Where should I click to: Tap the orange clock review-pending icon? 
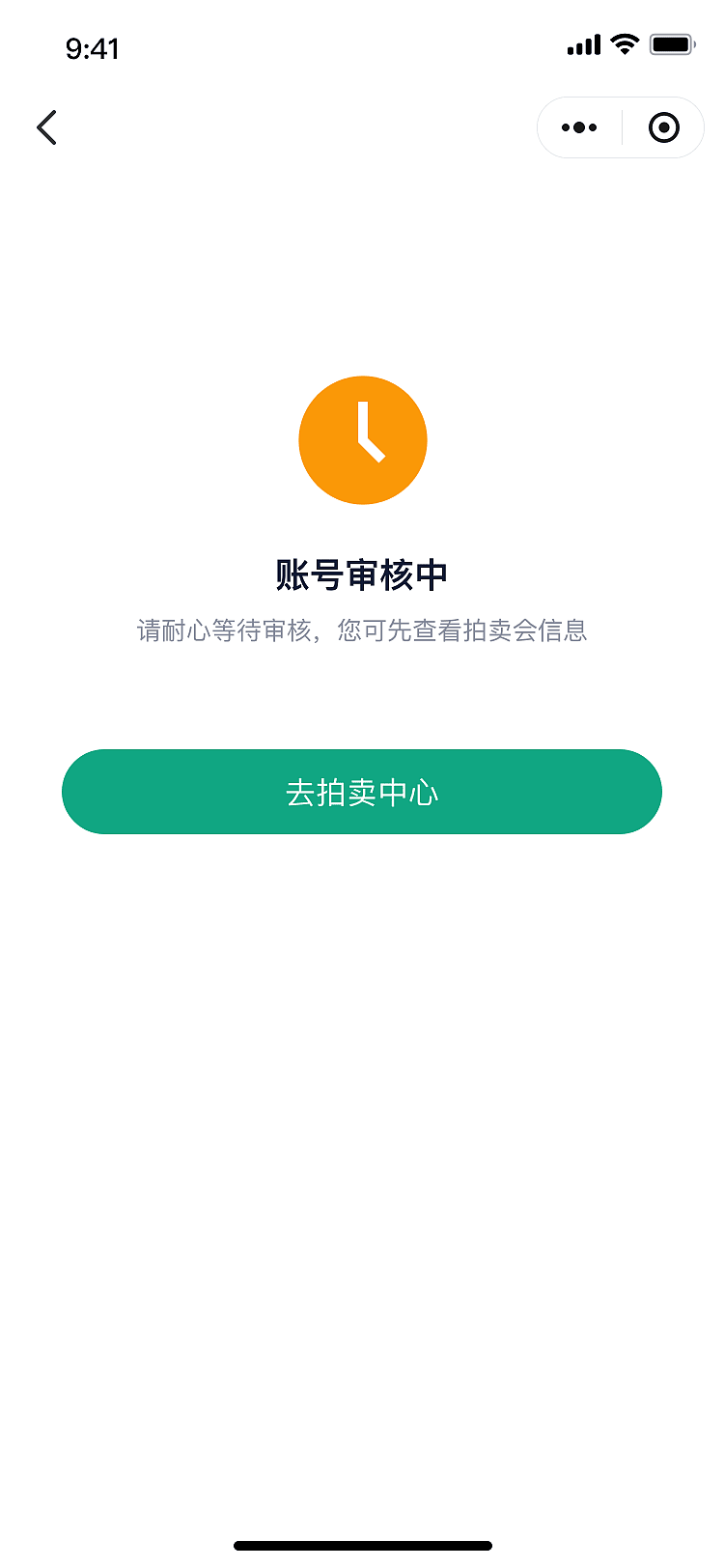pyautogui.click(x=363, y=439)
